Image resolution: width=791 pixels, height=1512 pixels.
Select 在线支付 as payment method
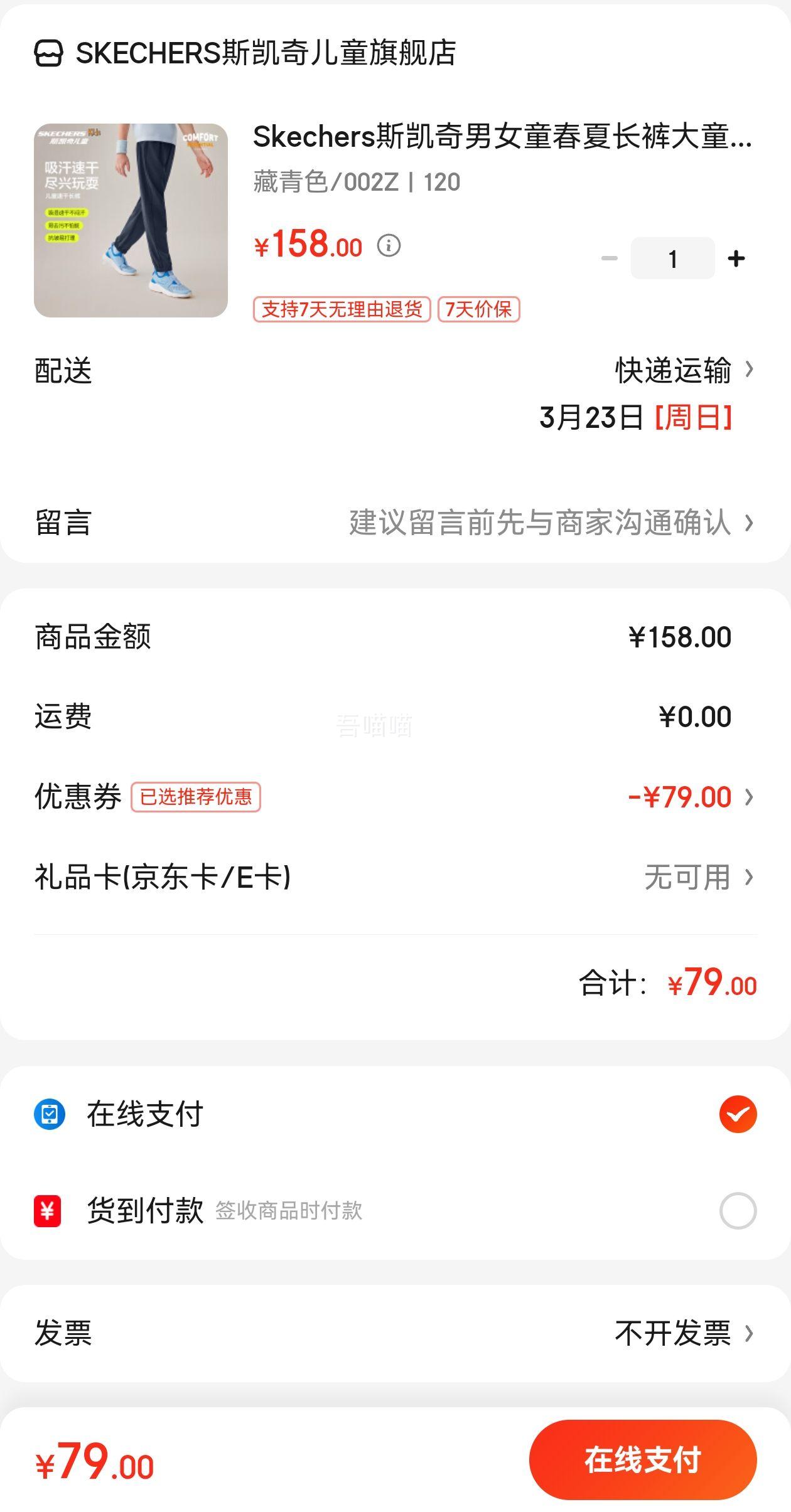click(395, 1114)
